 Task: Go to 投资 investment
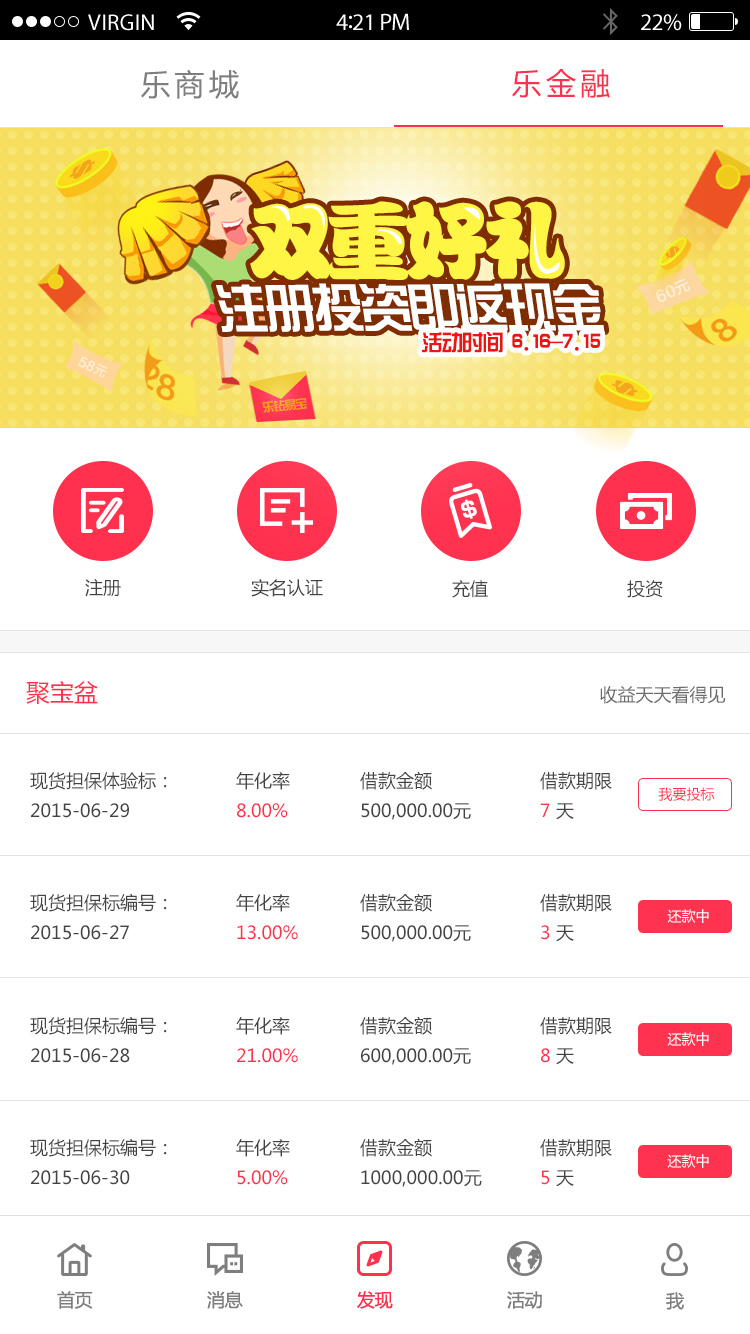(x=645, y=511)
